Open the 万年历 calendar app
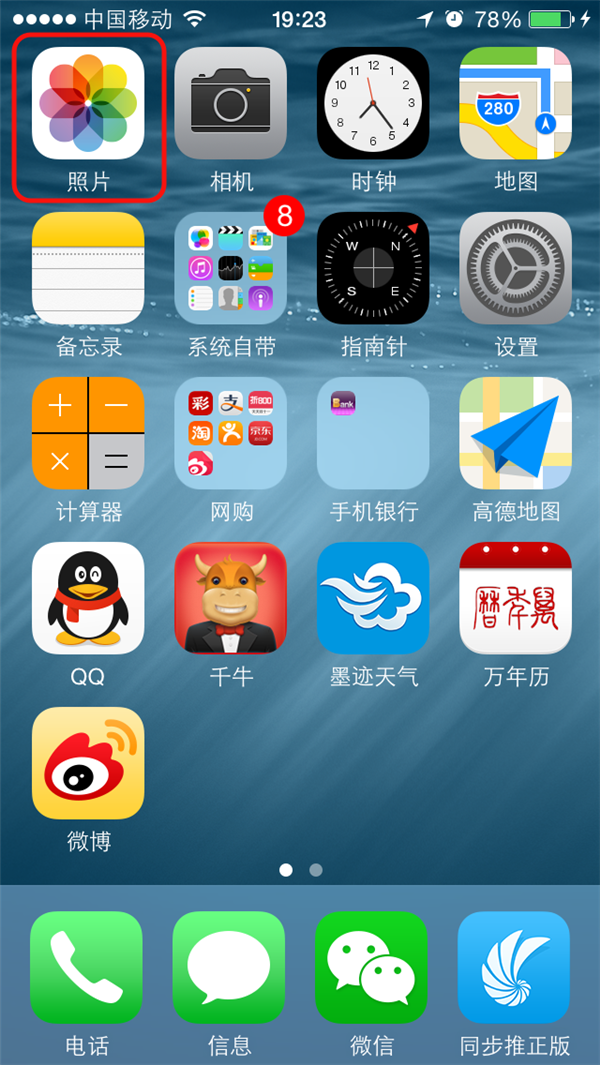Image resolution: width=600 pixels, height=1065 pixels. coord(515,598)
